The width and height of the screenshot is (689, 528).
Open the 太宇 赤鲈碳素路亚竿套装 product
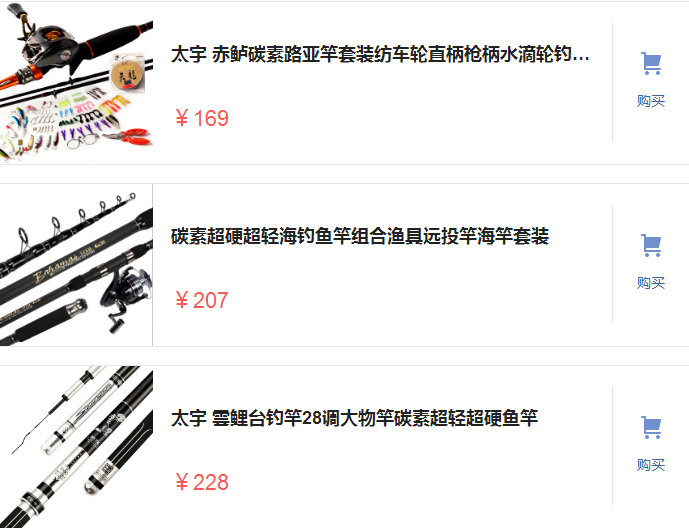coord(380,55)
